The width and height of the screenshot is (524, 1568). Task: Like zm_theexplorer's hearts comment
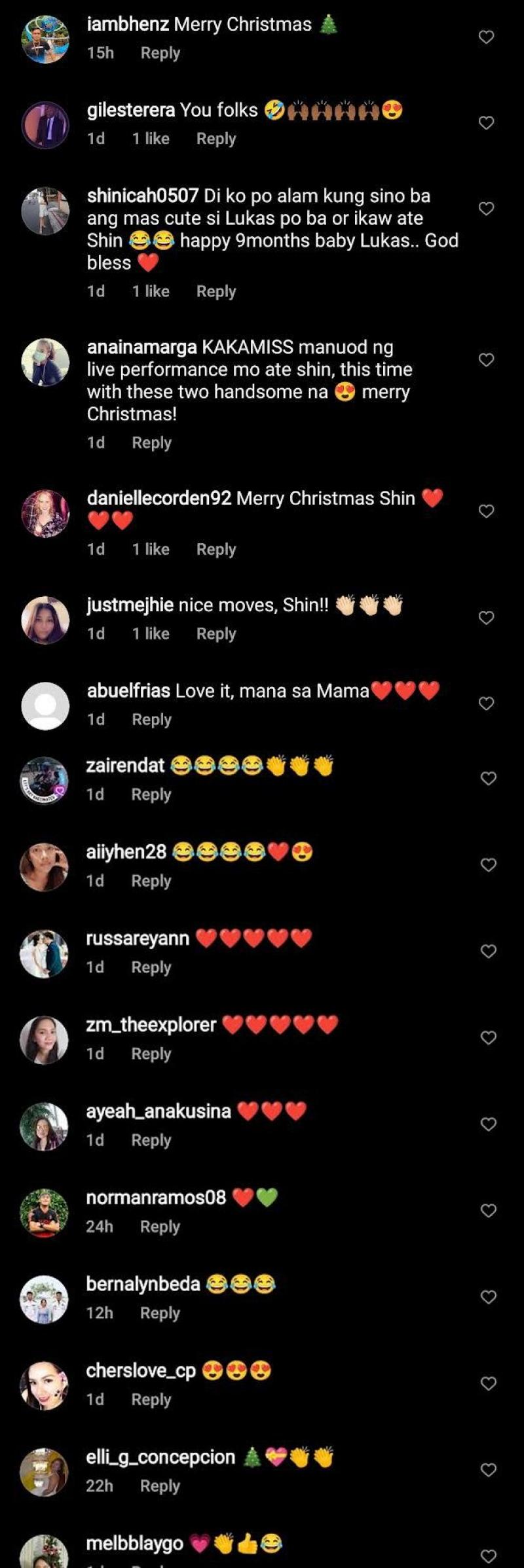click(x=488, y=1038)
